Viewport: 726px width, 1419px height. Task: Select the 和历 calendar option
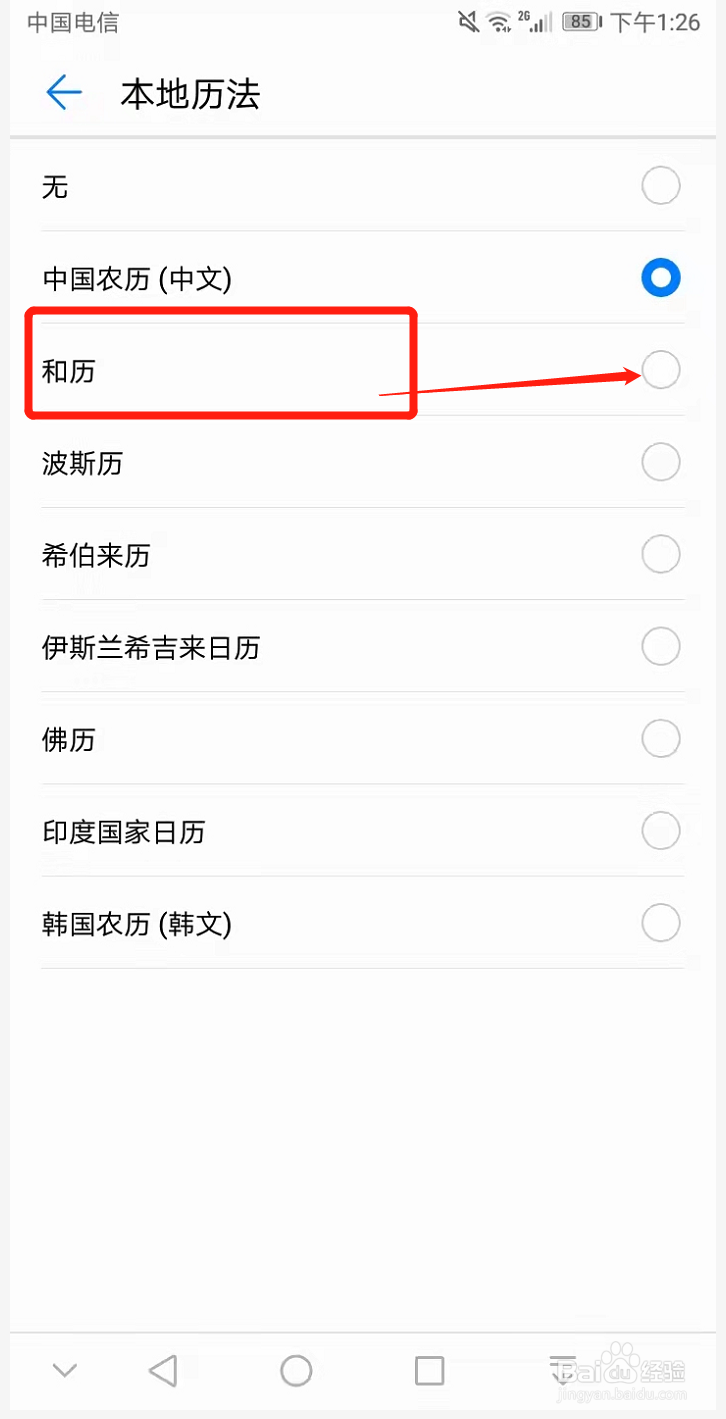click(660, 370)
